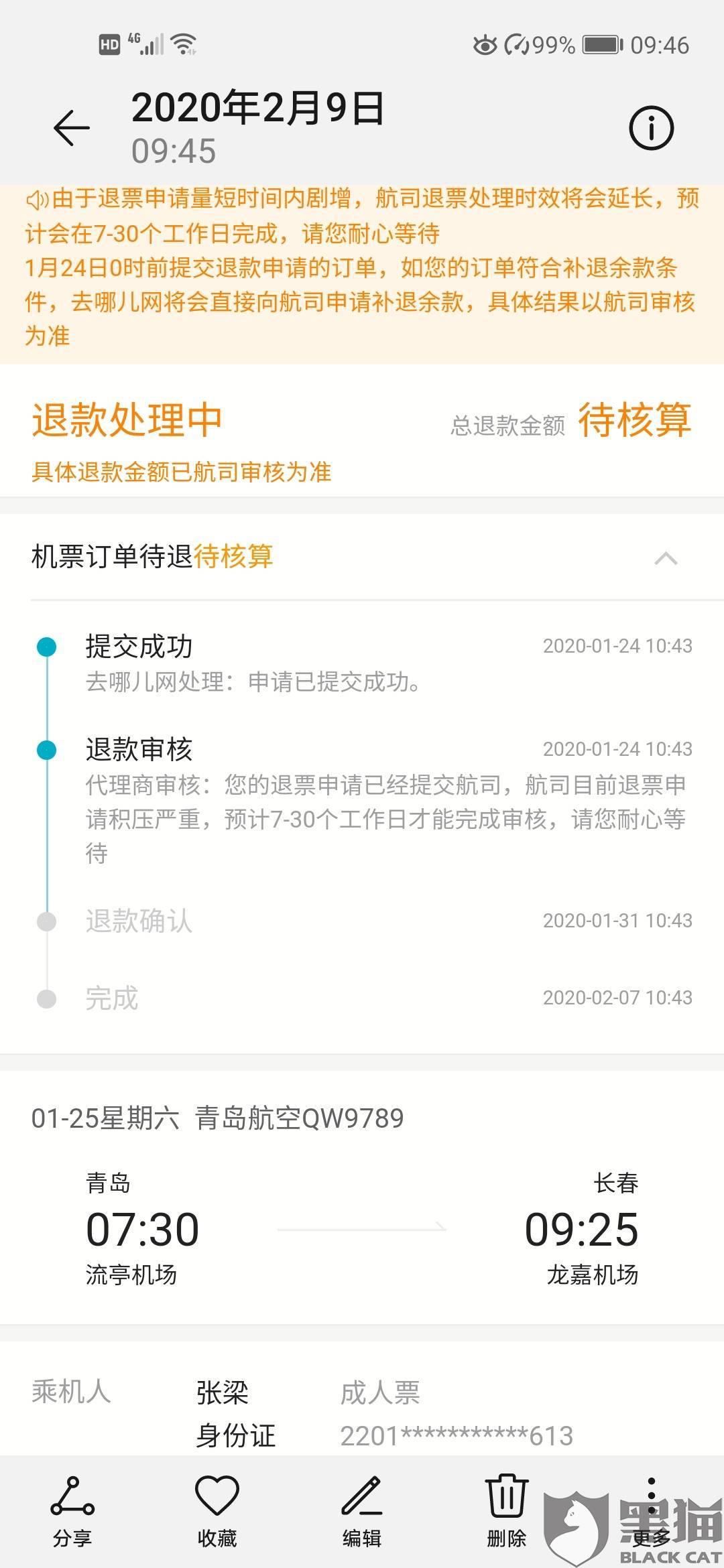Open the image info icon
The image size is (724, 1568).
pos(651,127)
